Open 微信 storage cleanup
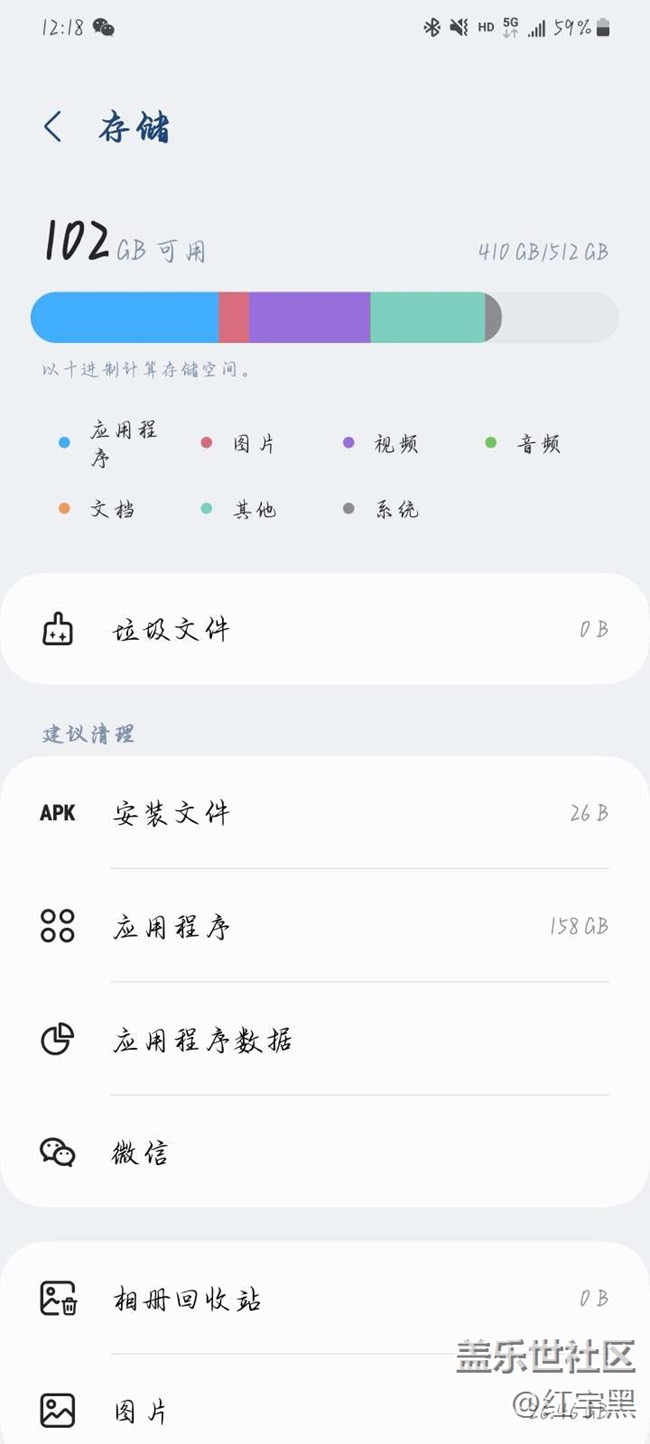 pyautogui.click(x=325, y=1153)
